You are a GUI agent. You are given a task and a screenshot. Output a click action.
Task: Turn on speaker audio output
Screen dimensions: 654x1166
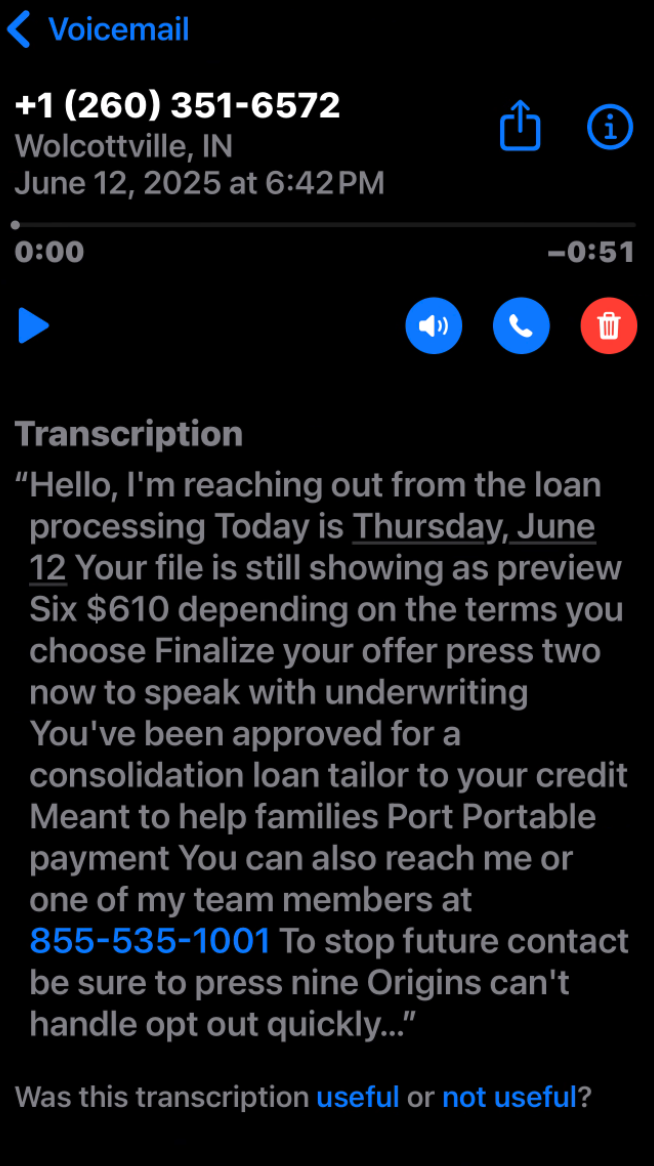433,326
